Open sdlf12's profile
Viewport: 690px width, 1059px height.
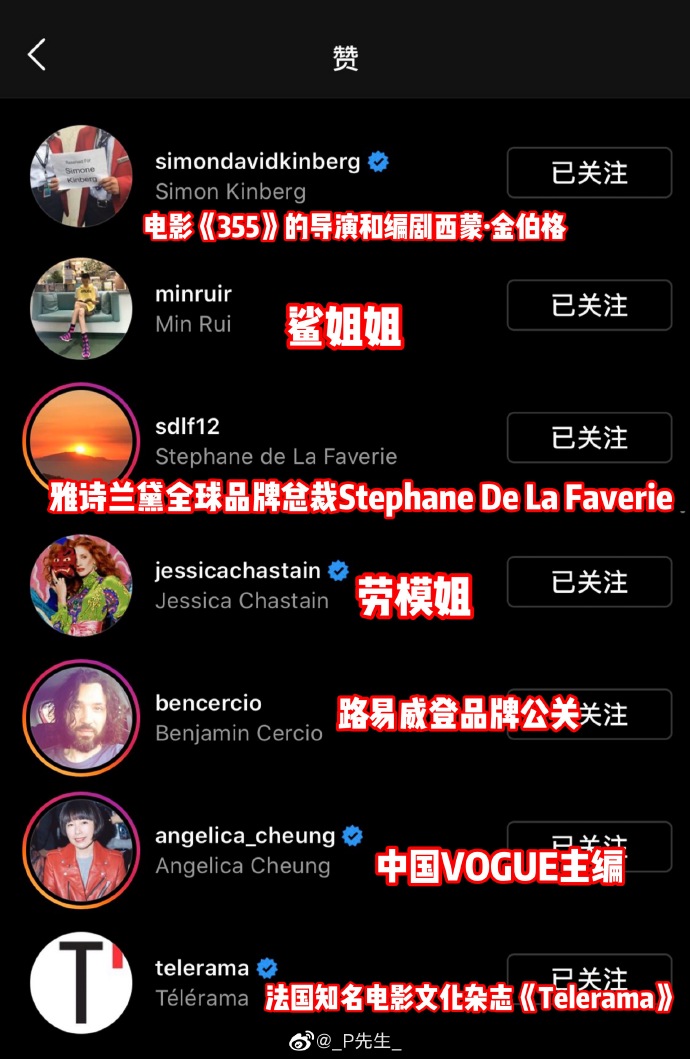[187, 427]
